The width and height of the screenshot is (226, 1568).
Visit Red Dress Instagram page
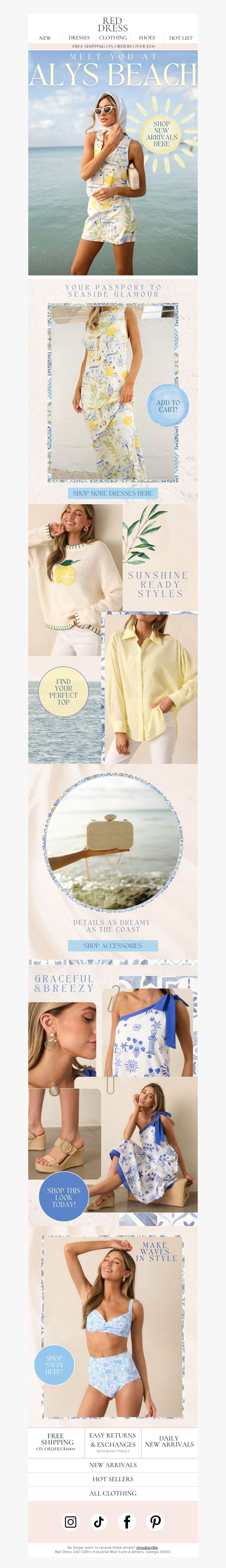coord(71,1522)
